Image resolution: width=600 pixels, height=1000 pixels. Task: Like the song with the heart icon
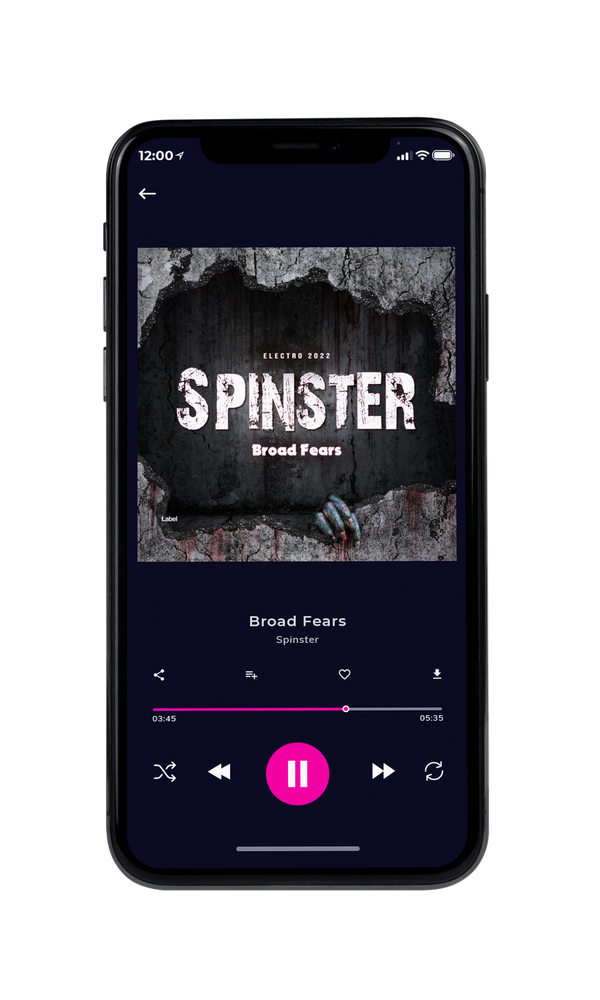344,674
